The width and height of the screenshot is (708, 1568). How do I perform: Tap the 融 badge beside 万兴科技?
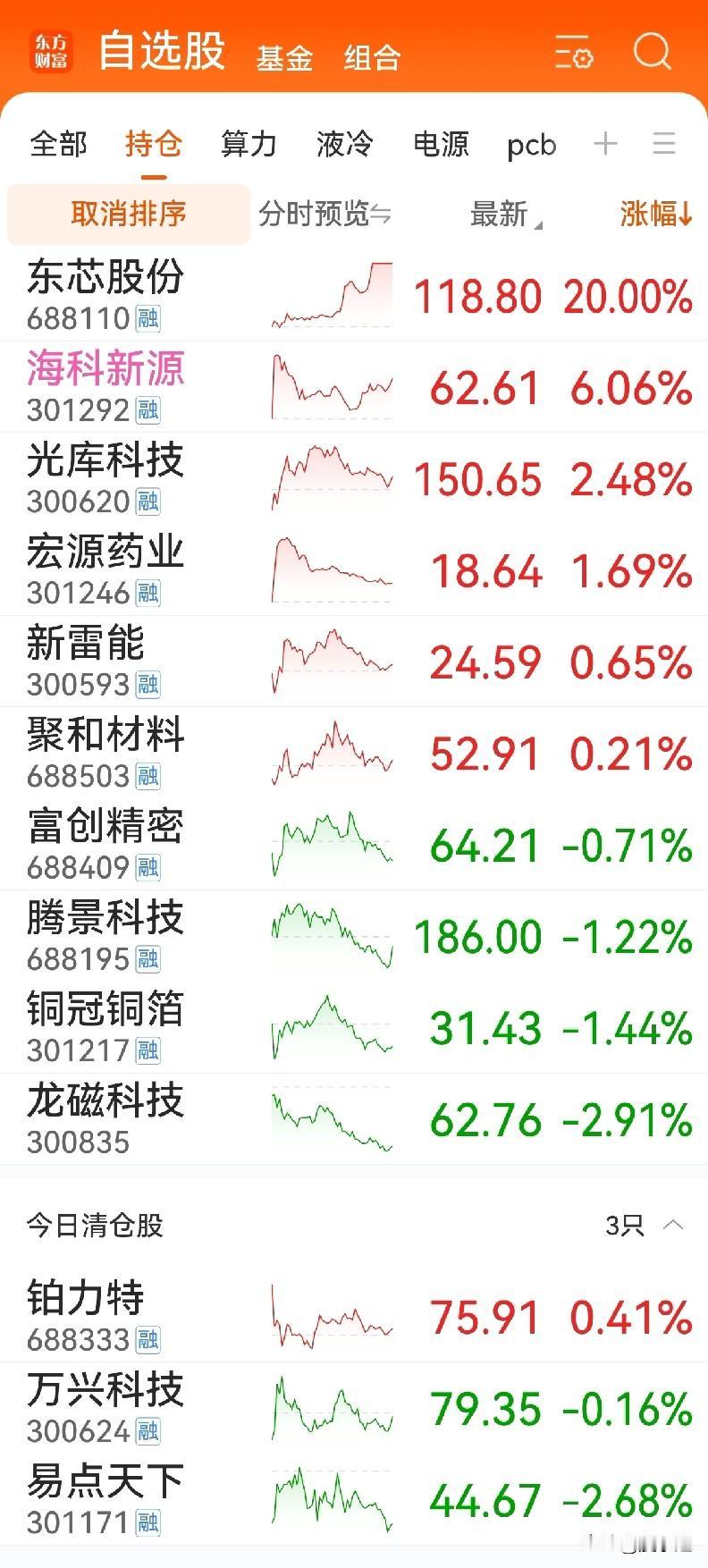(149, 1432)
